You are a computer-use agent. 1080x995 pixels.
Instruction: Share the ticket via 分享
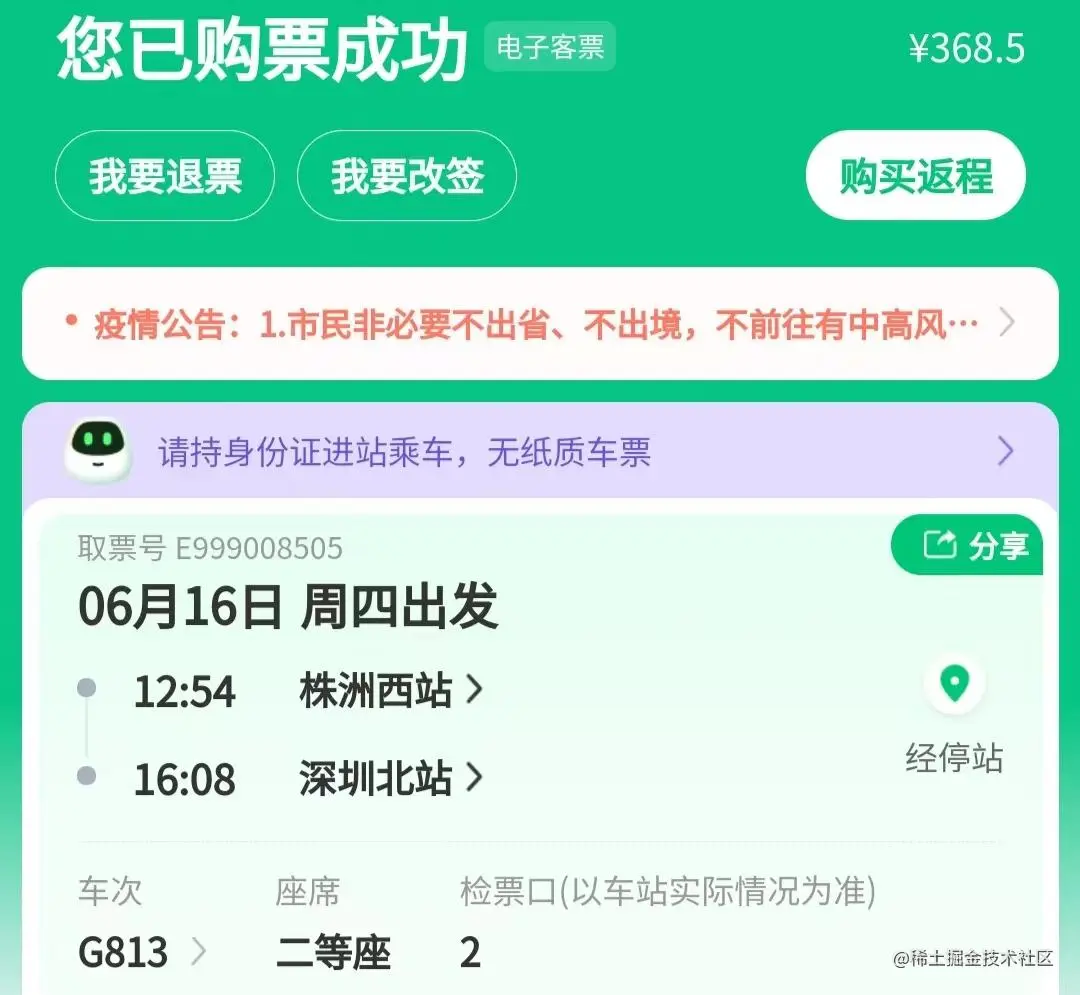(x=967, y=545)
